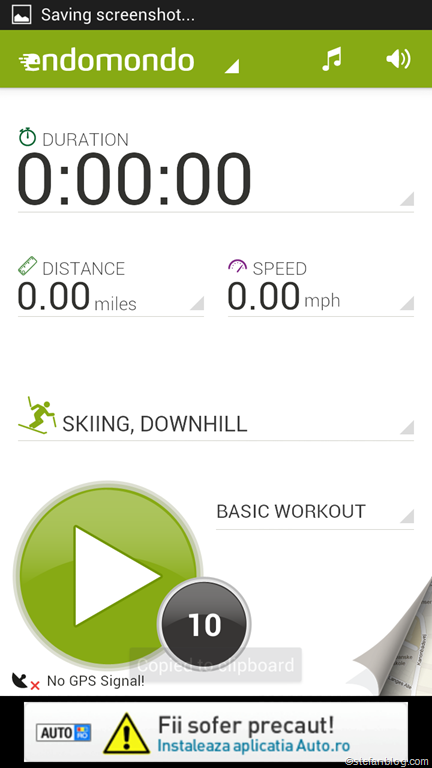Open the music note icon

[332, 59]
